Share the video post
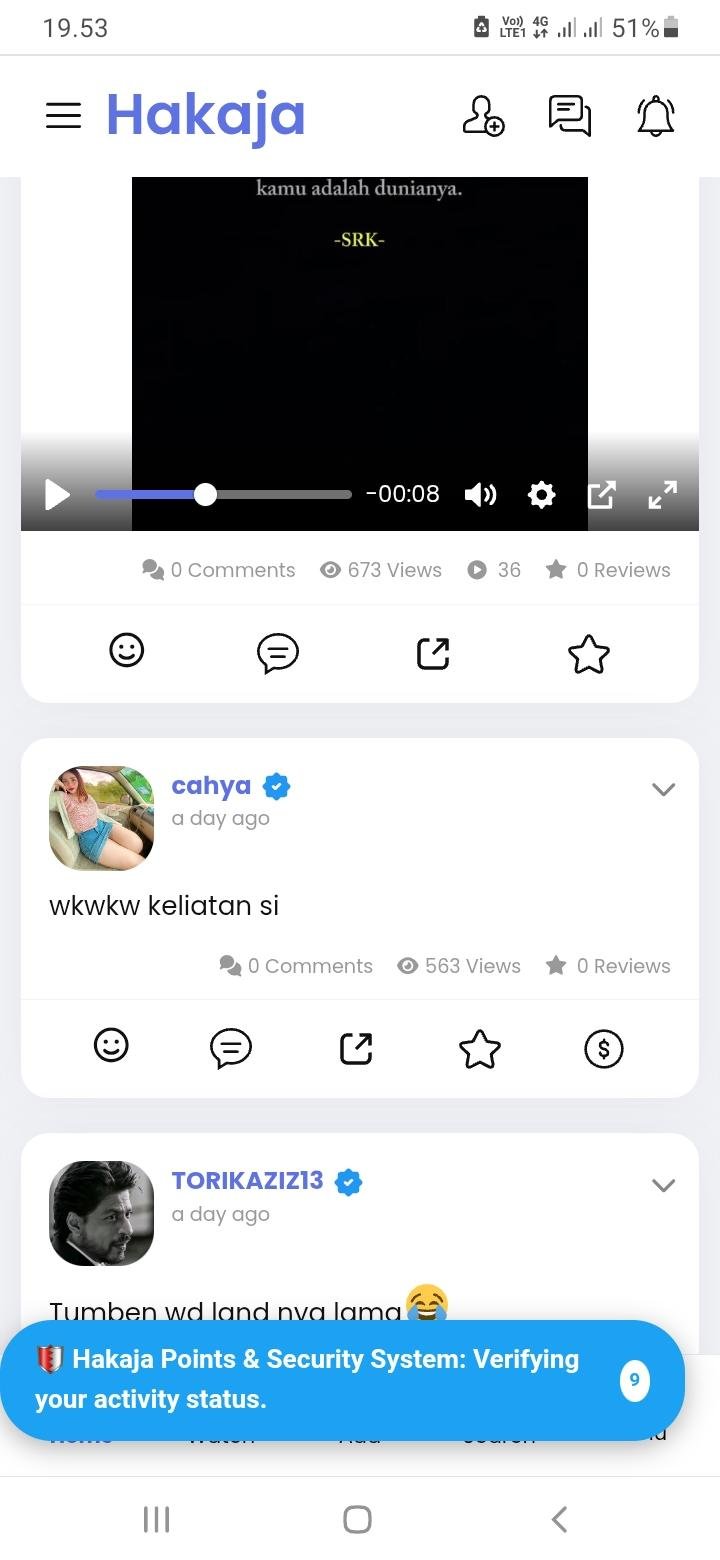The image size is (720, 1560). tap(433, 654)
